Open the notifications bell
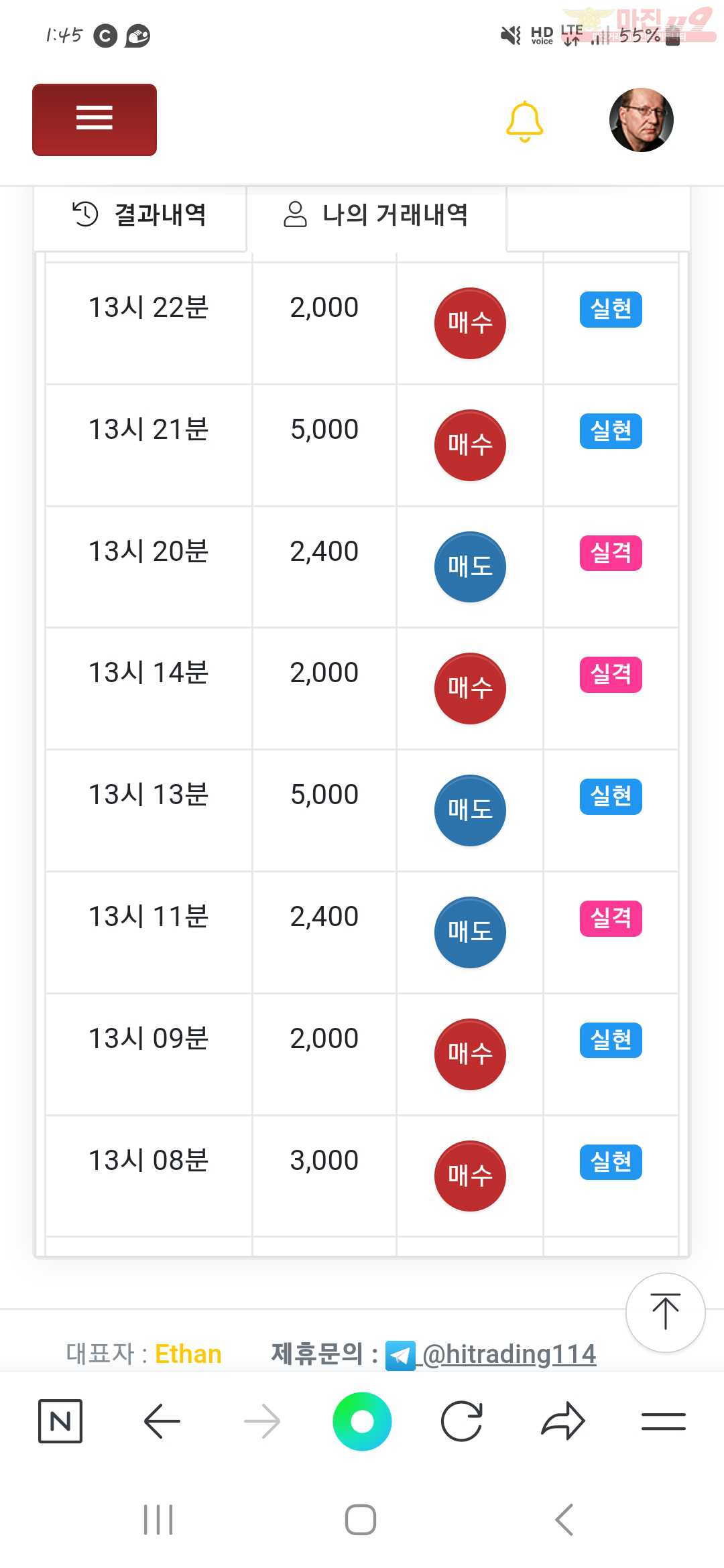 524,121
